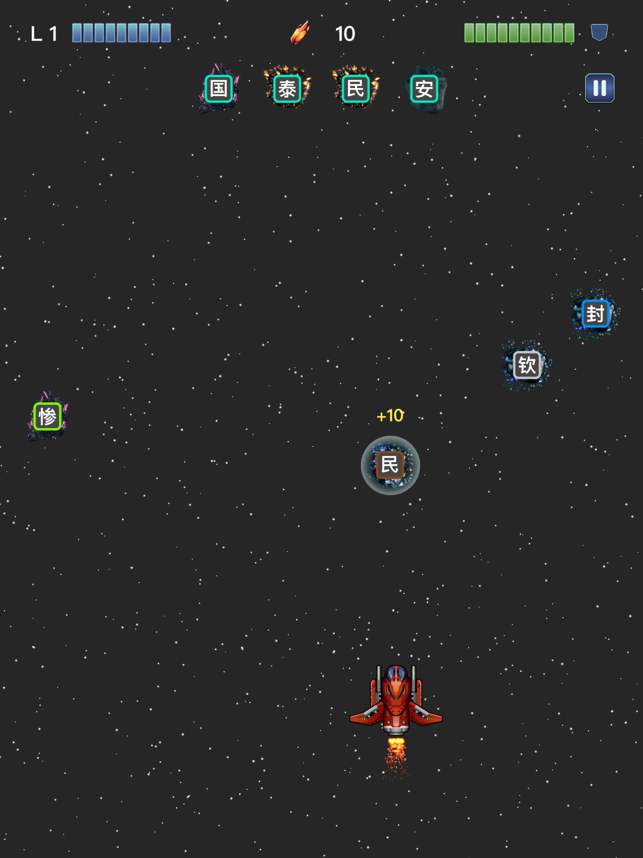Viewport: 643px width, 858px height.
Task: Pause the game
Action: 599,88
